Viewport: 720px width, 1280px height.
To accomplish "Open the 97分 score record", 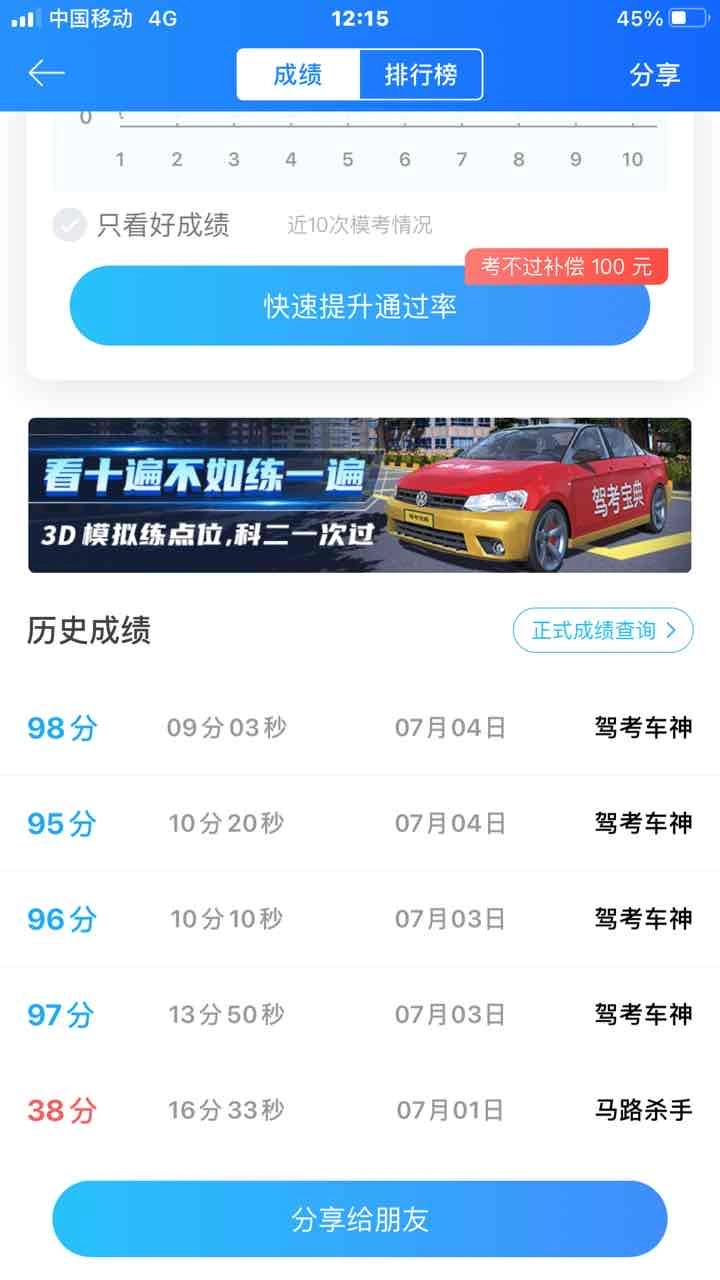I will coord(360,1014).
